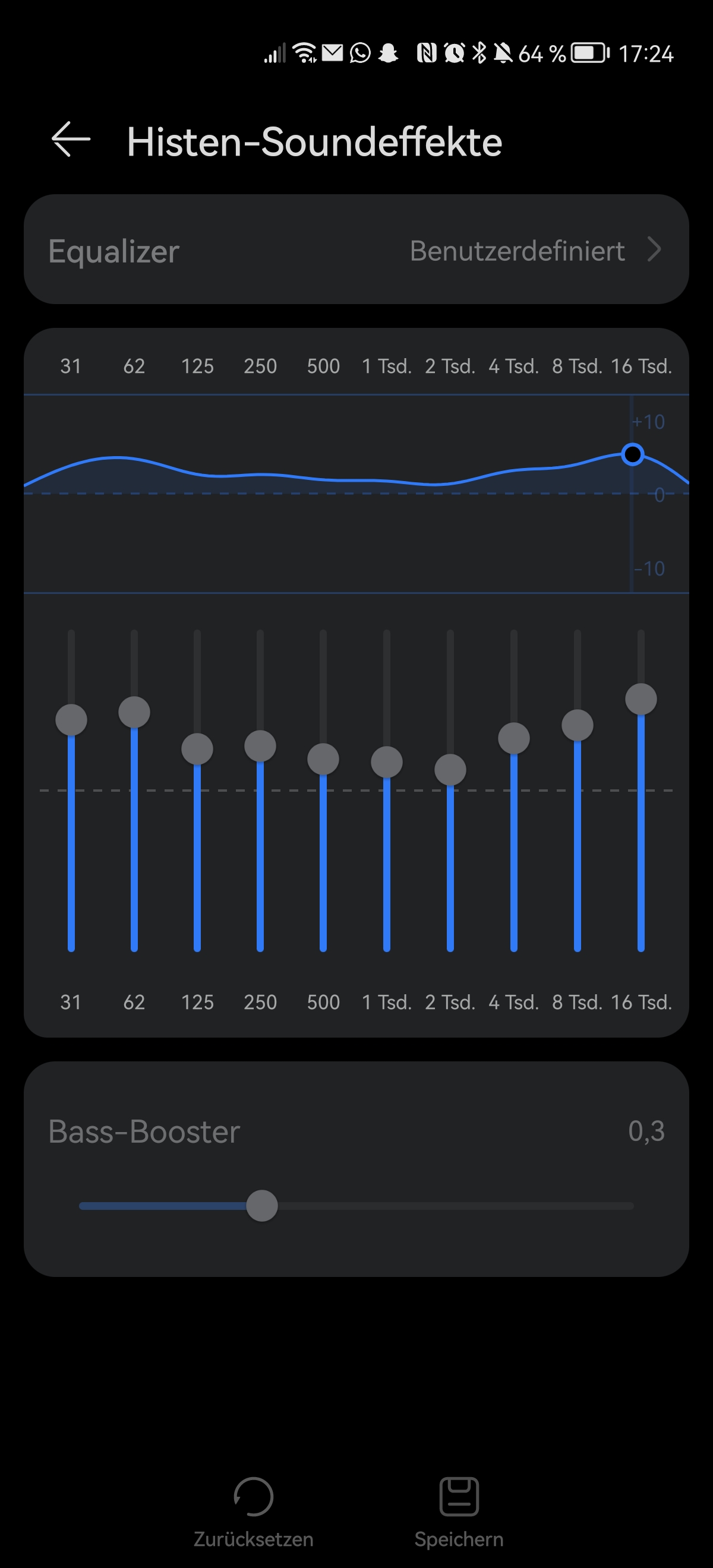Tap the 4 Tsd. band slider knob

[514, 738]
